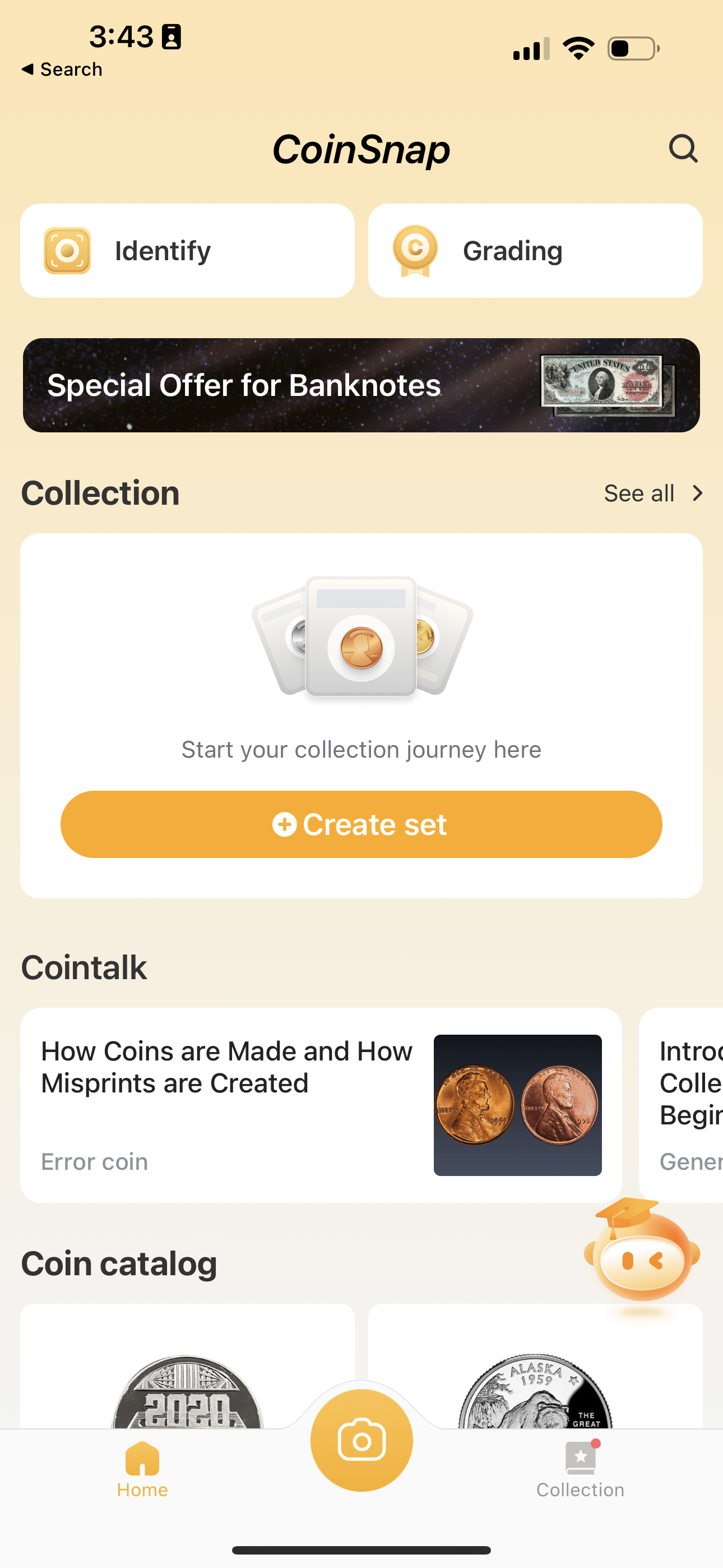Open the camera capture button
723x1568 pixels.
click(x=361, y=1439)
